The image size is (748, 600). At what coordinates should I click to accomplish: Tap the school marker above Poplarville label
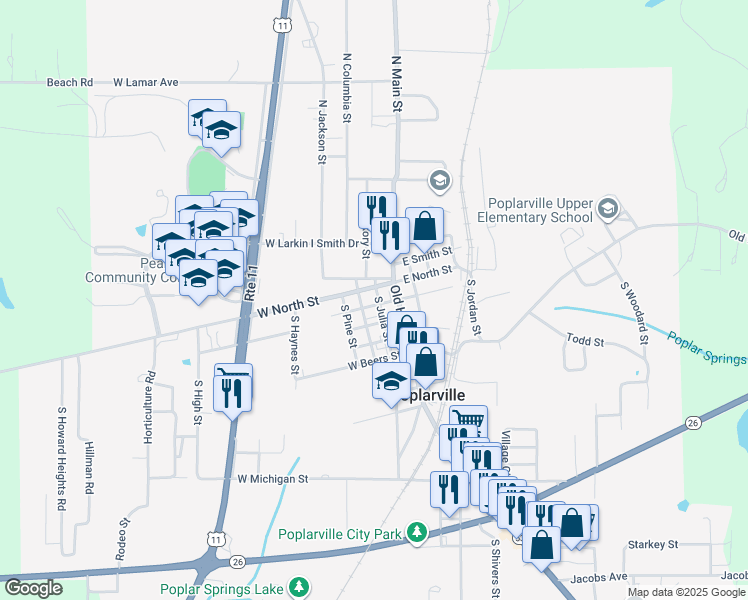tap(391, 381)
